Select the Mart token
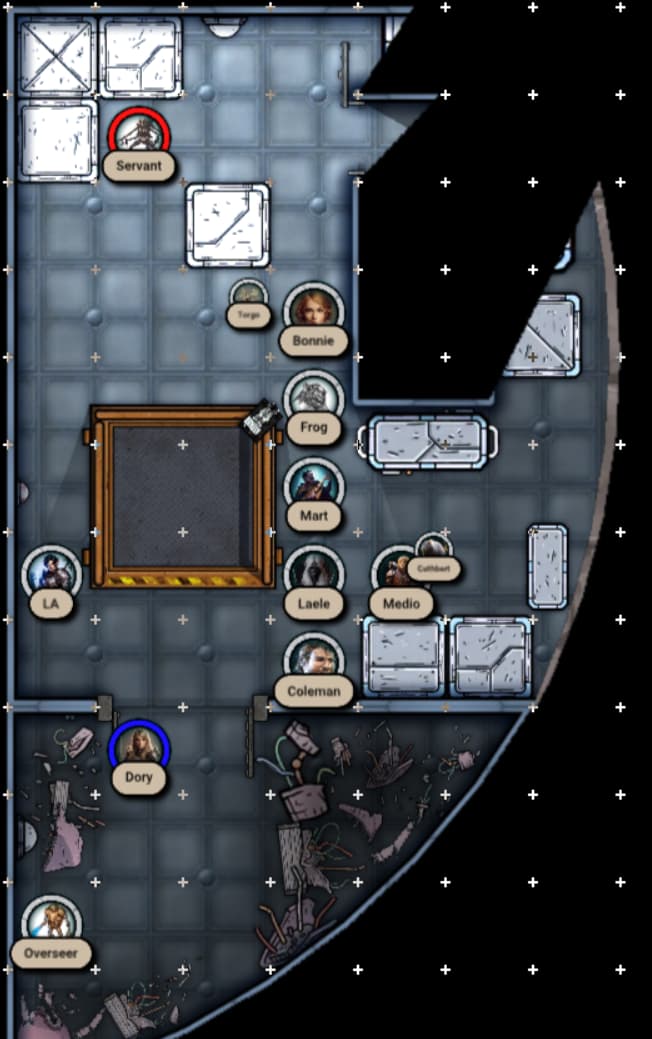Screen dimensions: 652x1039 point(314,486)
